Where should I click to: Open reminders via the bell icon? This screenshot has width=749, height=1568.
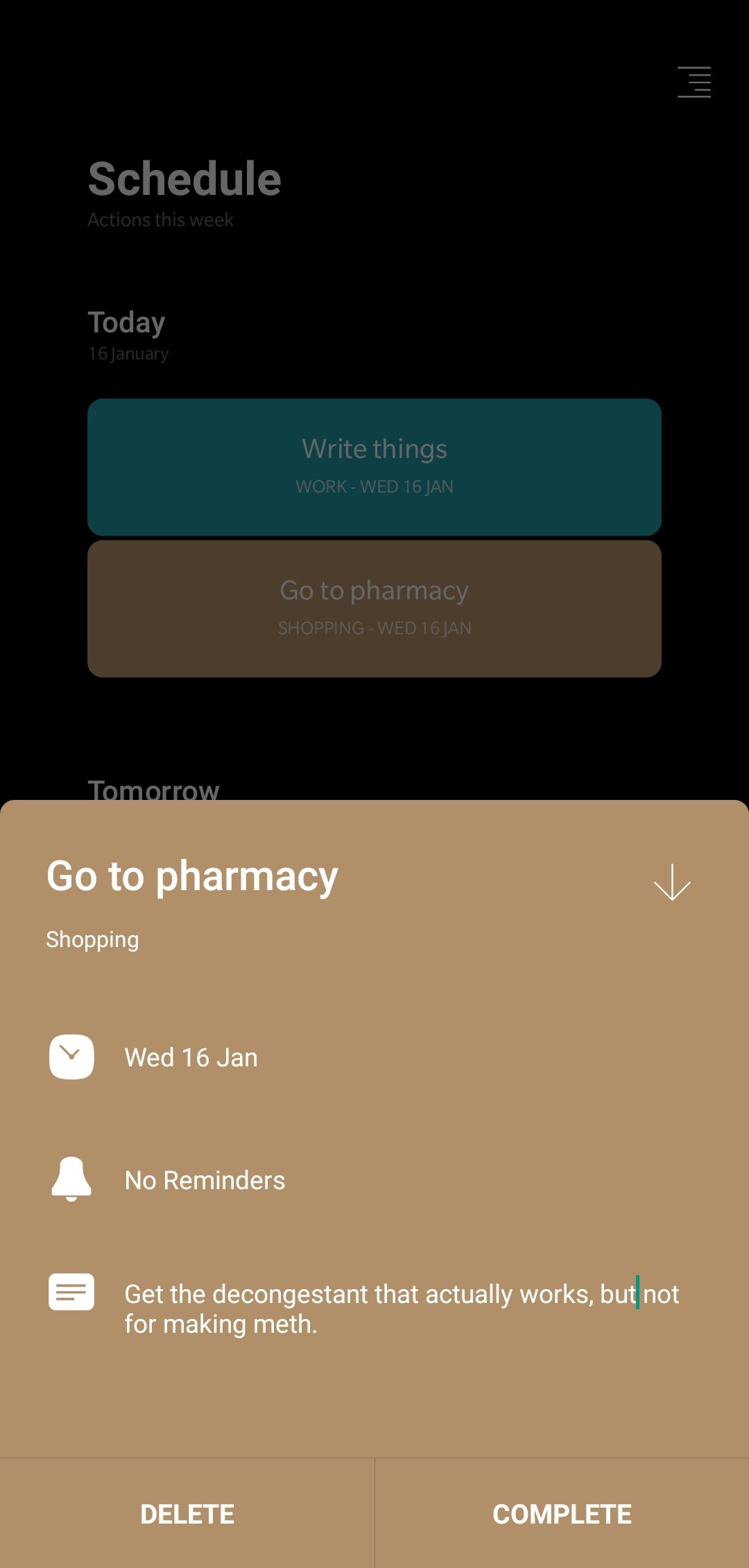coord(70,1180)
